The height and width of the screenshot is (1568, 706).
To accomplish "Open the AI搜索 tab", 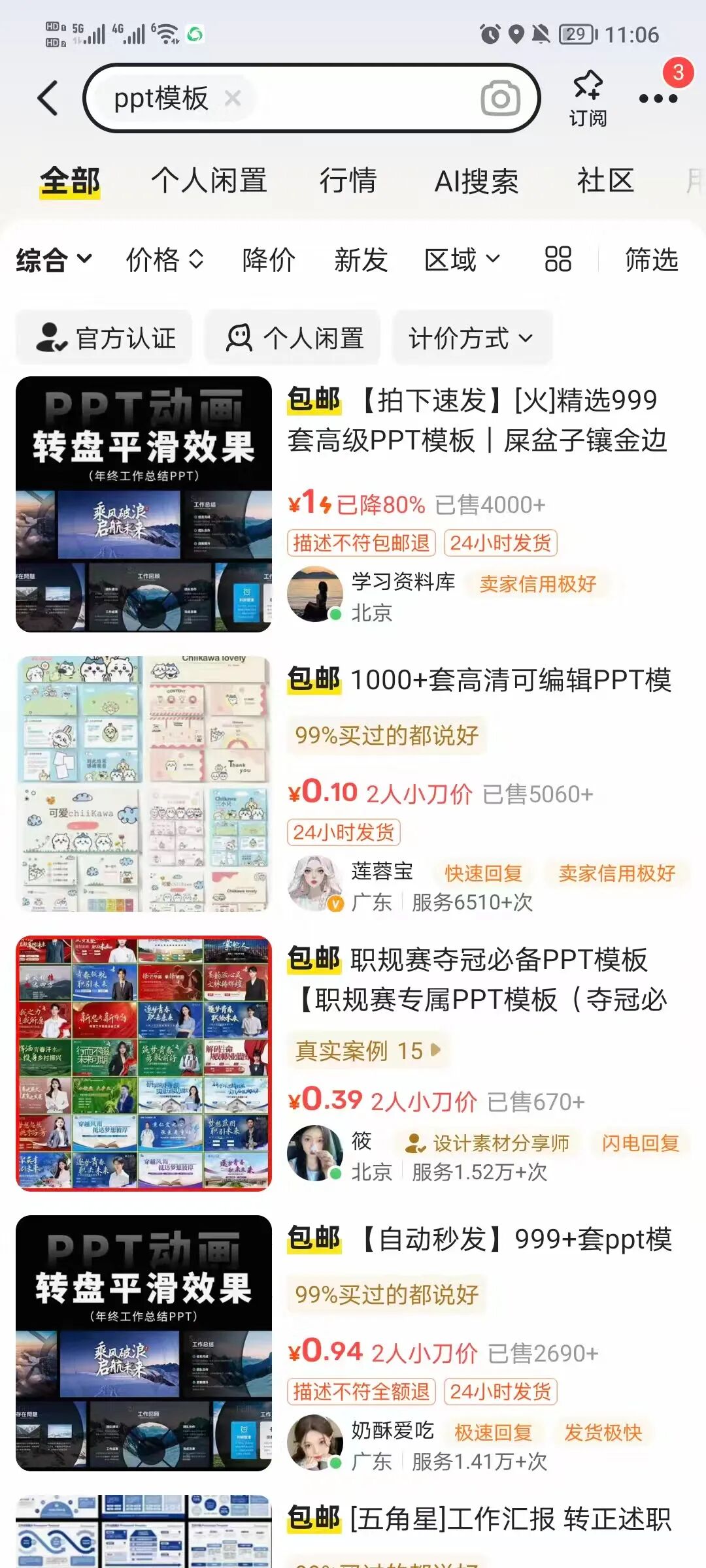I will click(x=477, y=180).
